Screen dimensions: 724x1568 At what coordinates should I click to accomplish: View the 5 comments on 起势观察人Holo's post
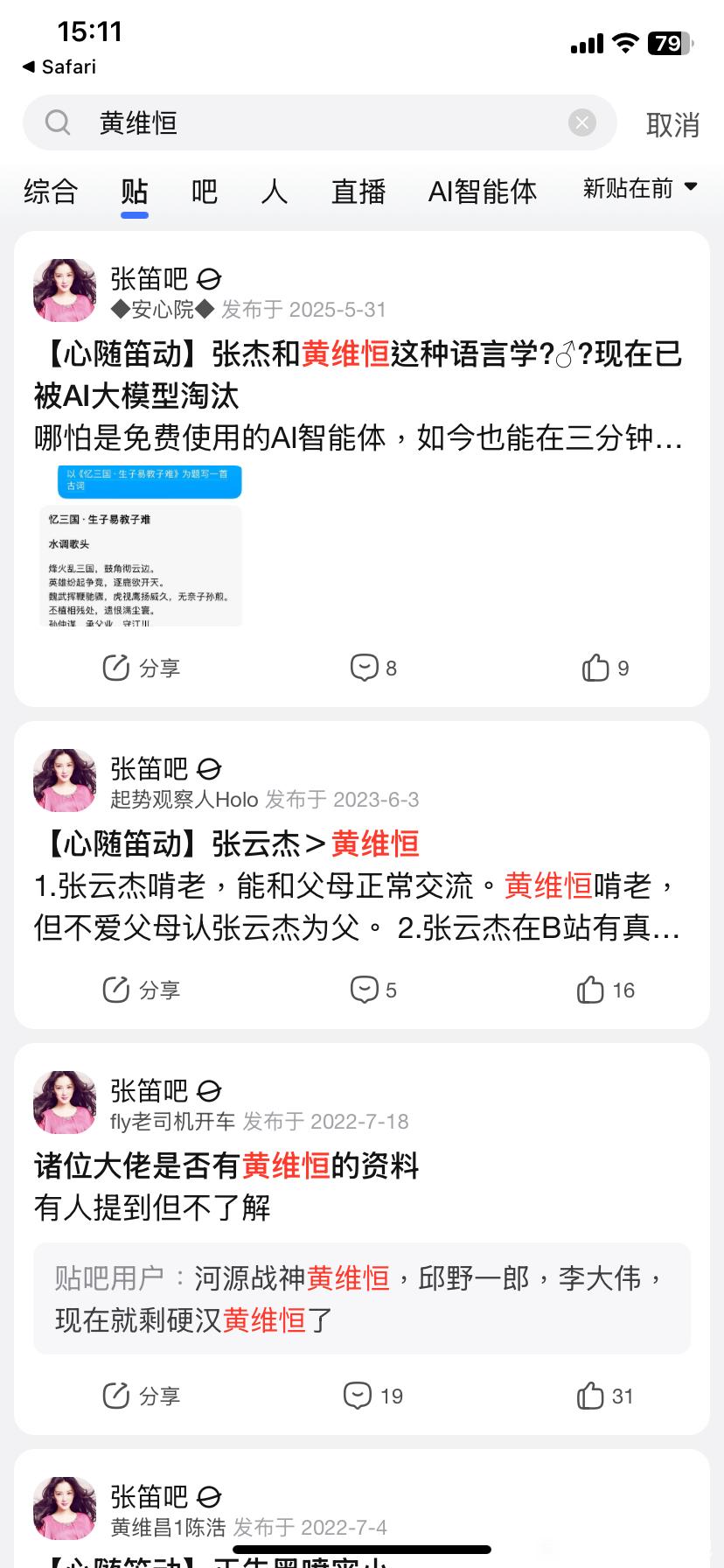click(x=373, y=990)
